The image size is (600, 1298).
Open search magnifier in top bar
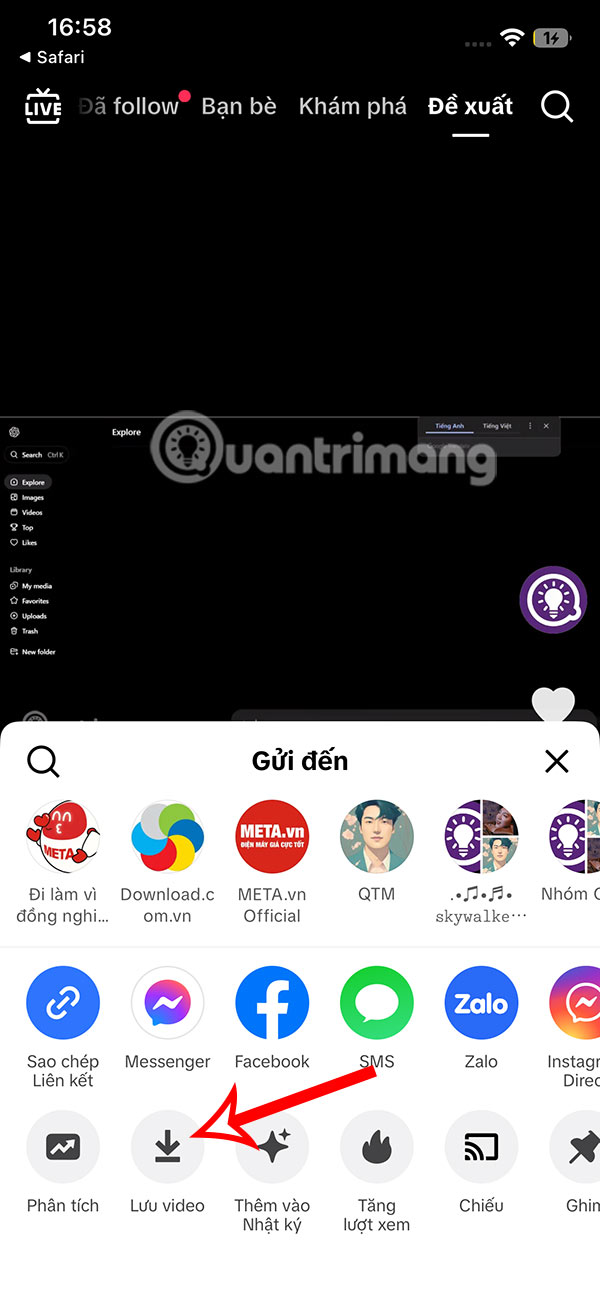coord(557,107)
